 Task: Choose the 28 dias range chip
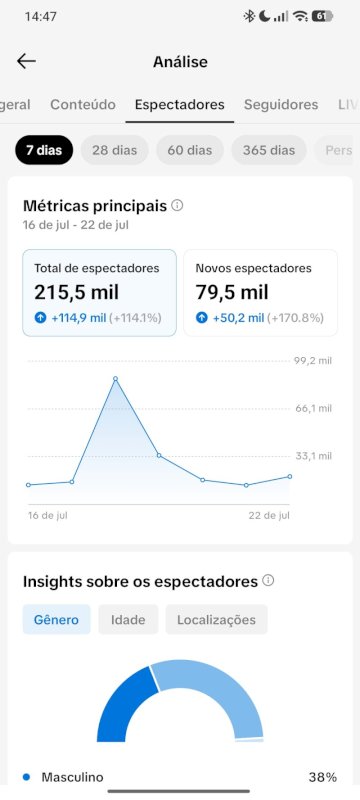click(115, 150)
